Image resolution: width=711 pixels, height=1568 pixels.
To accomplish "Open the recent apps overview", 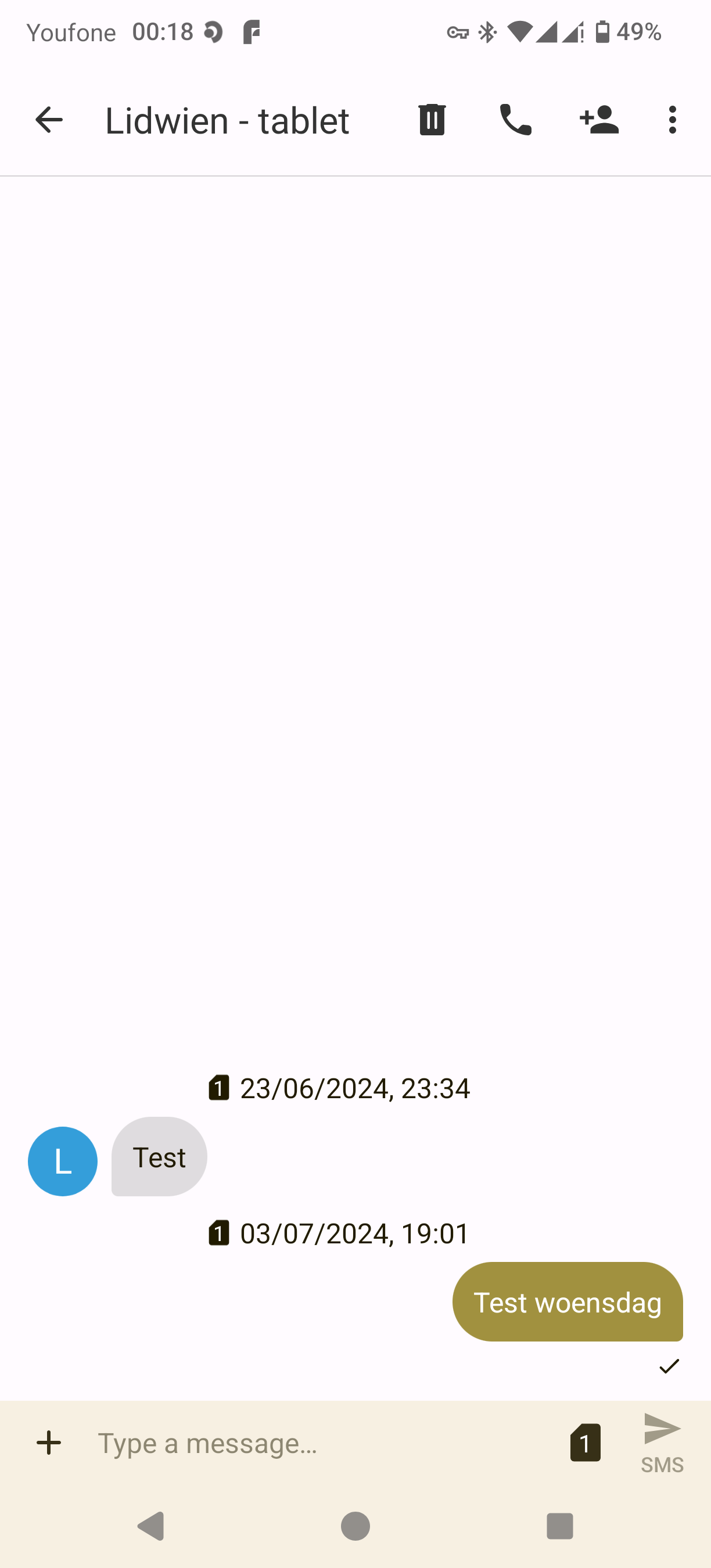I will pyautogui.click(x=560, y=1526).
